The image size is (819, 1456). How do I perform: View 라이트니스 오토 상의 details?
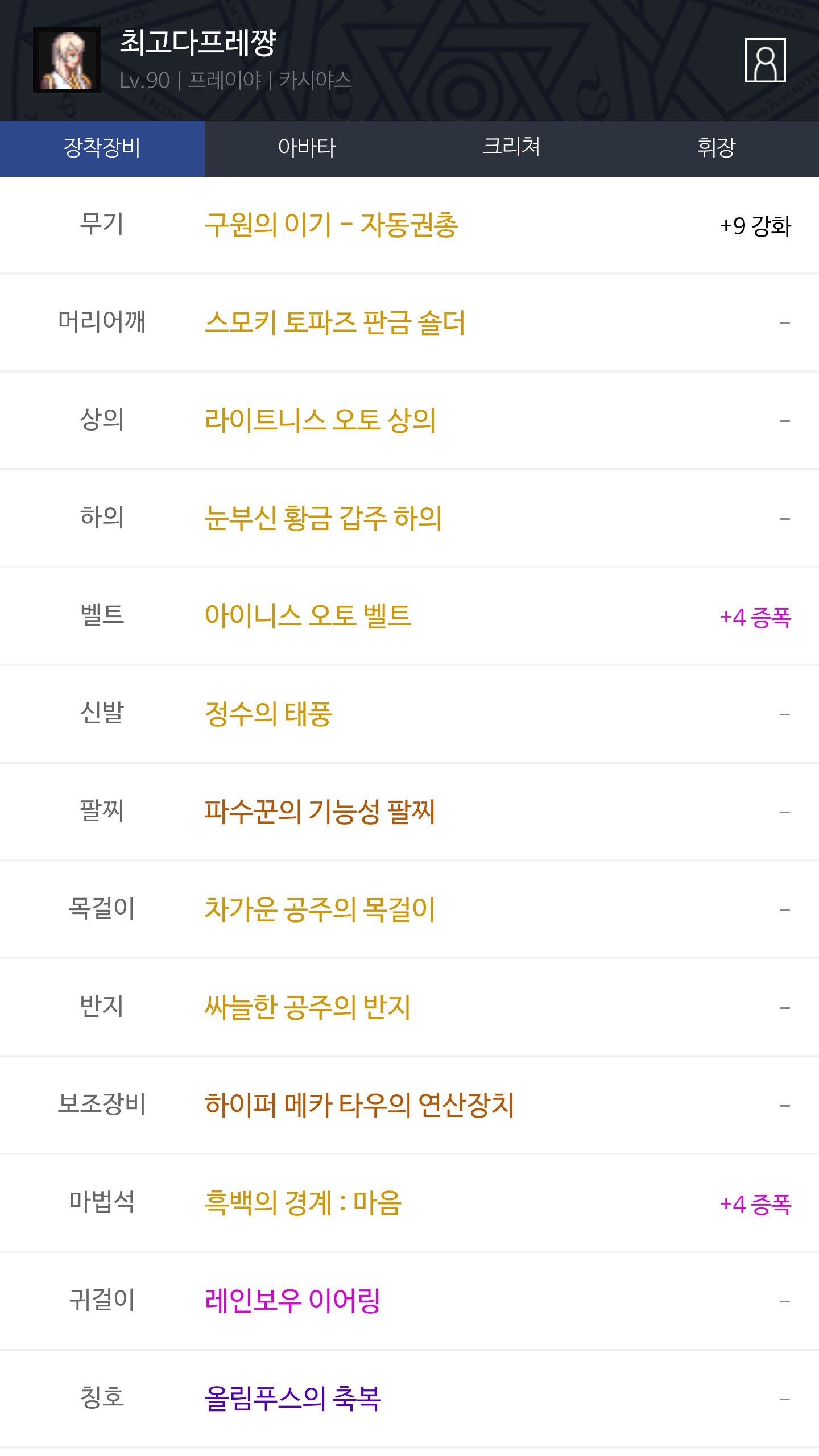click(x=320, y=420)
